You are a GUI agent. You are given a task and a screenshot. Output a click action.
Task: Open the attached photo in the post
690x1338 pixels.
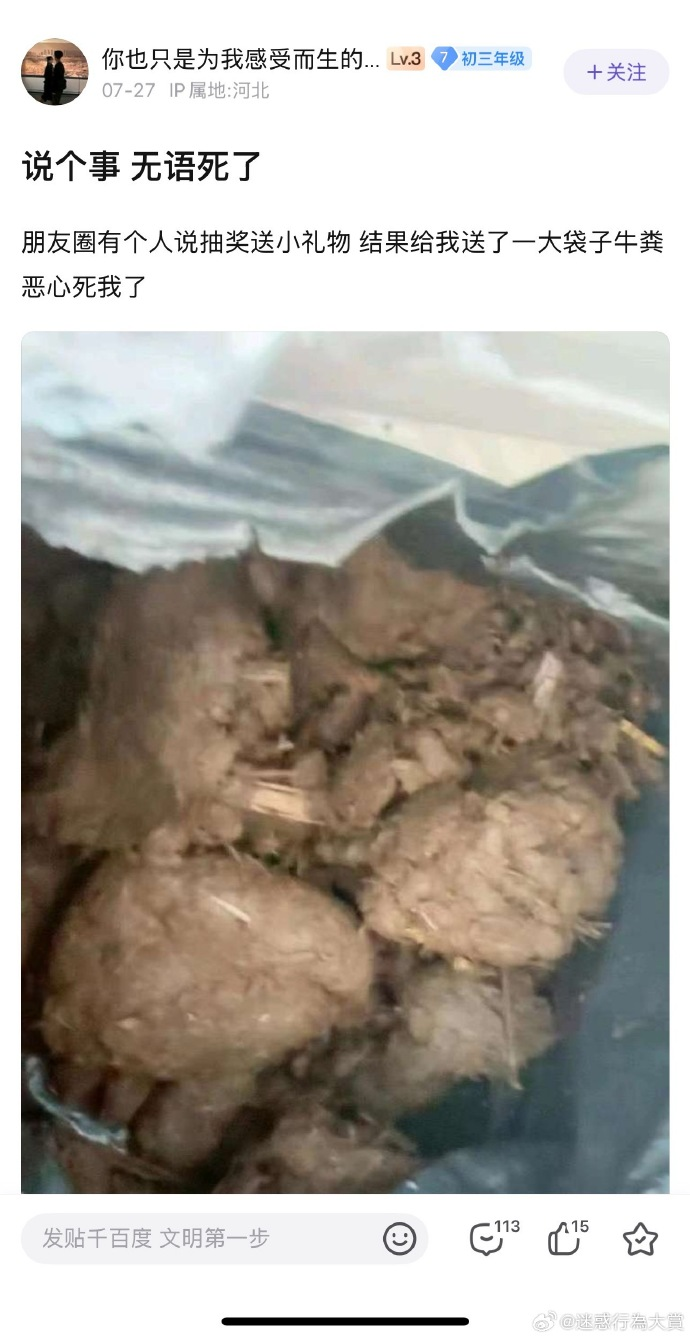pyautogui.click(x=345, y=760)
